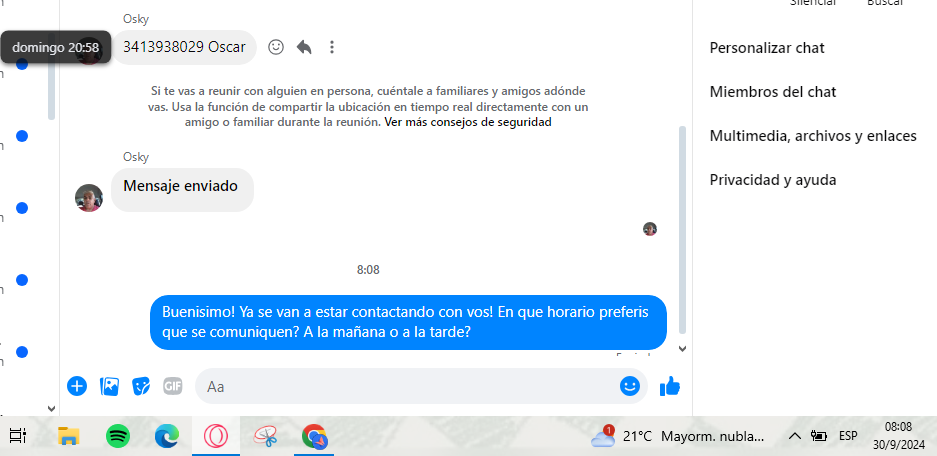The image size is (937, 456).
Task: Open the emoji picker in the message box
Action: (629, 385)
